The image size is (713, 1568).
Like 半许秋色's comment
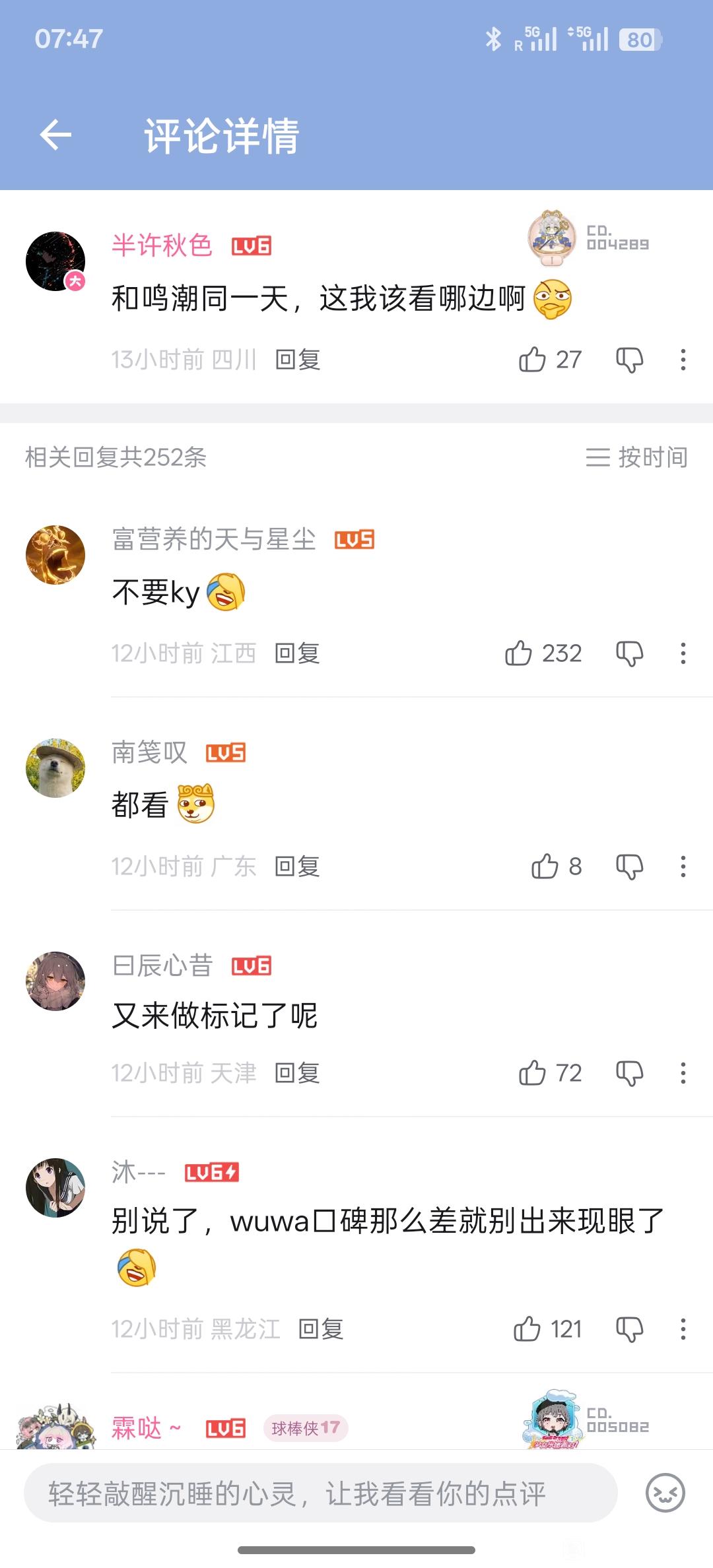(x=532, y=360)
